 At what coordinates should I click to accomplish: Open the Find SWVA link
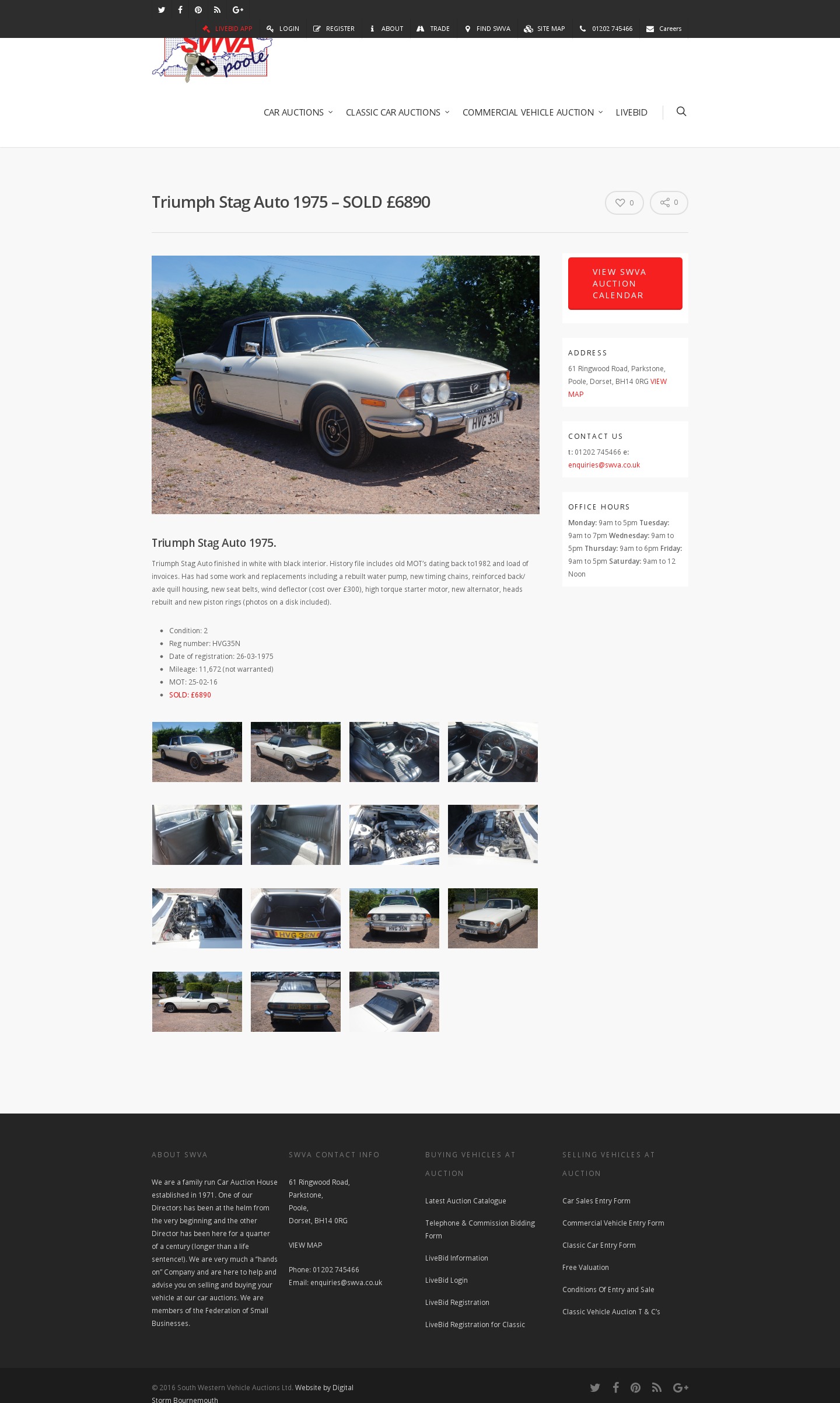click(488, 29)
